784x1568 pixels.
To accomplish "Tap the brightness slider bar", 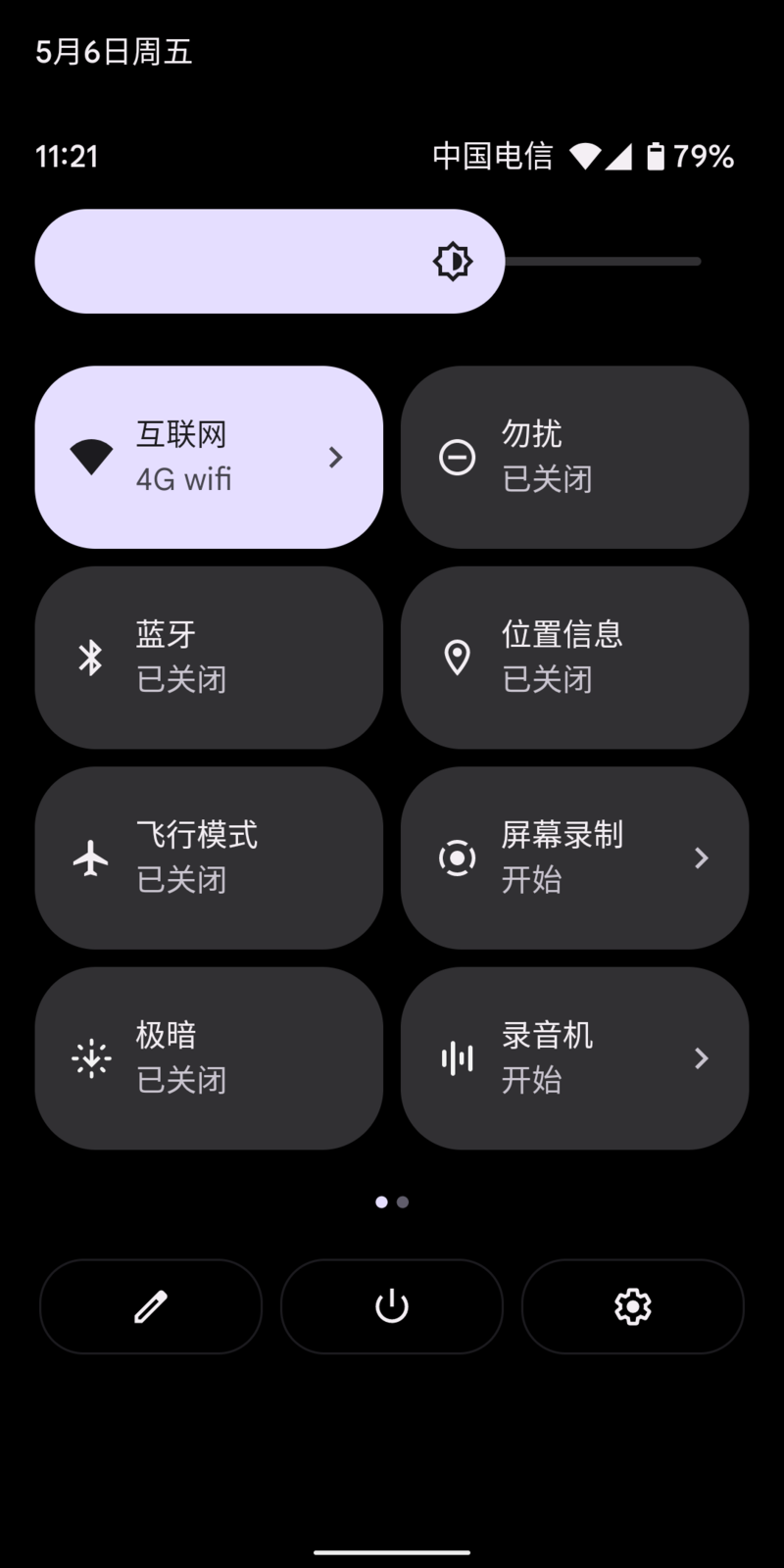I will click(367, 262).
